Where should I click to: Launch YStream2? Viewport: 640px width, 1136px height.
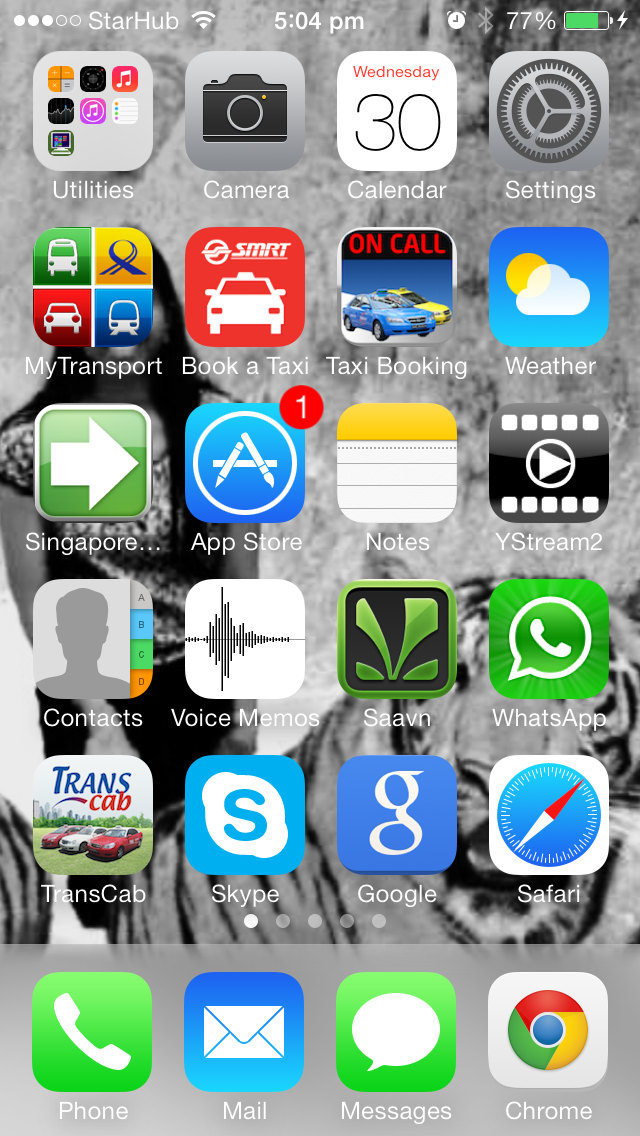coord(549,463)
